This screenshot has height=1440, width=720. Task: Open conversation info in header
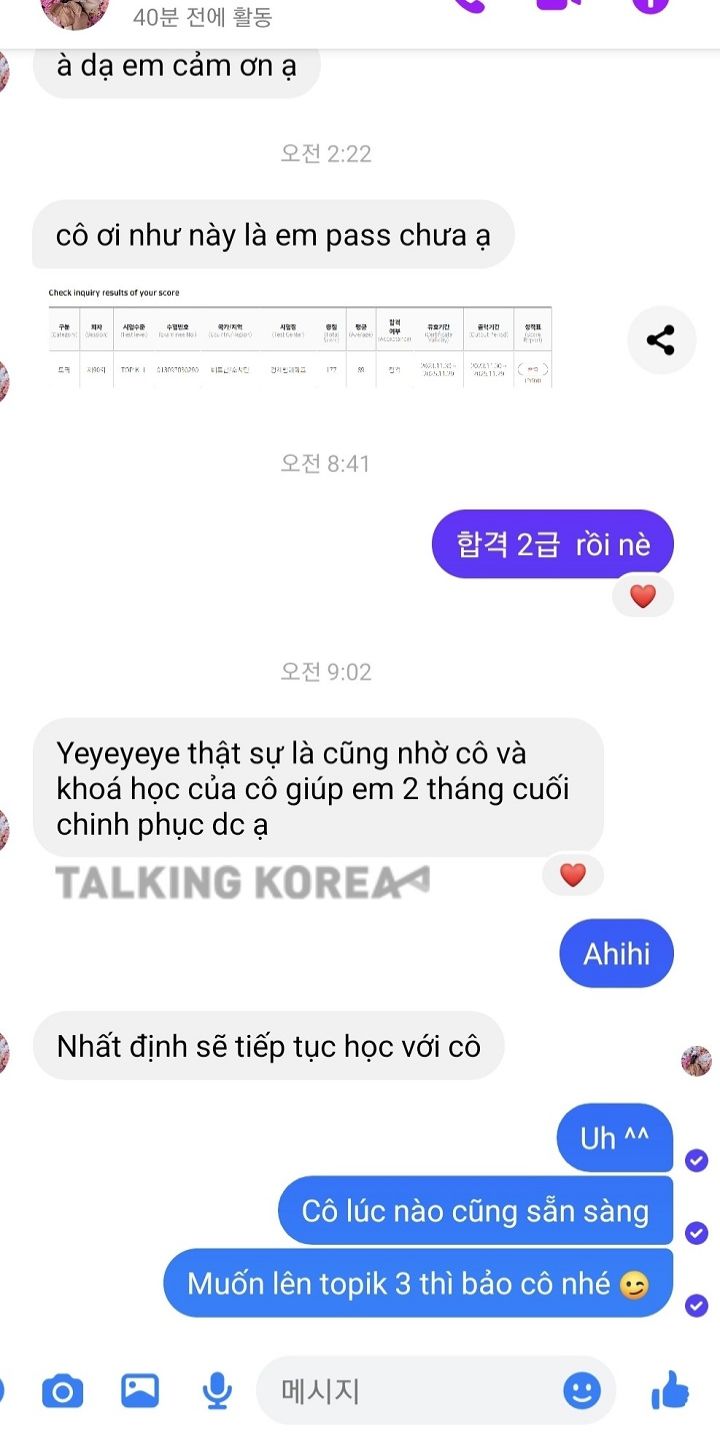pos(651,5)
